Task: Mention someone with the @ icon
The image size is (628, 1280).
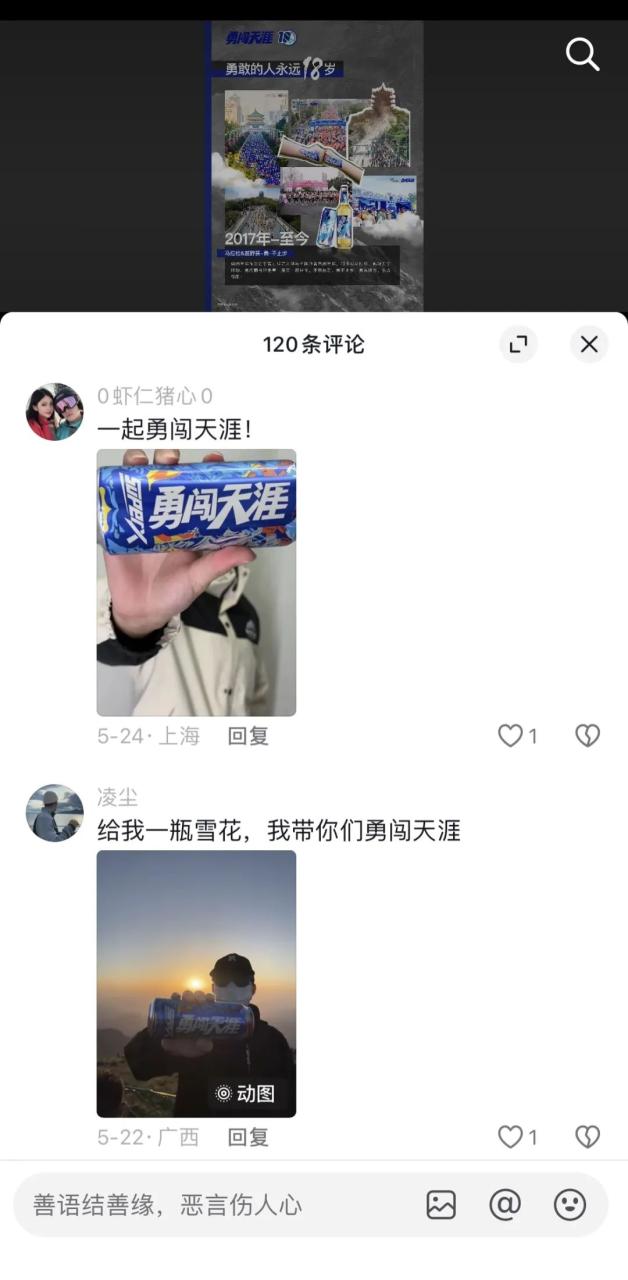Action: (505, 1205)
